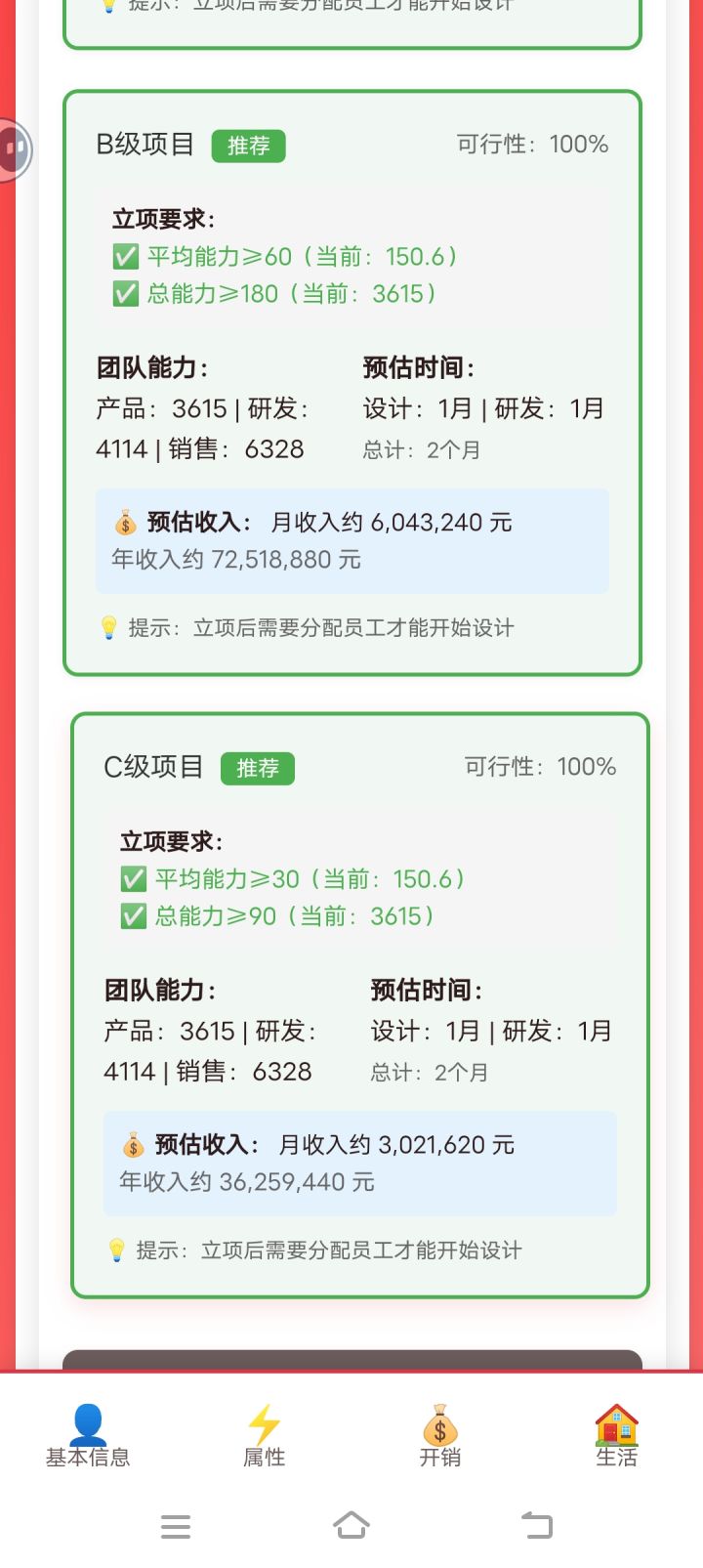This screenshot has height=1568, width=703.
Task: Tap checkbox for 平均能力≥60 requirement
Action: (126, 256)
